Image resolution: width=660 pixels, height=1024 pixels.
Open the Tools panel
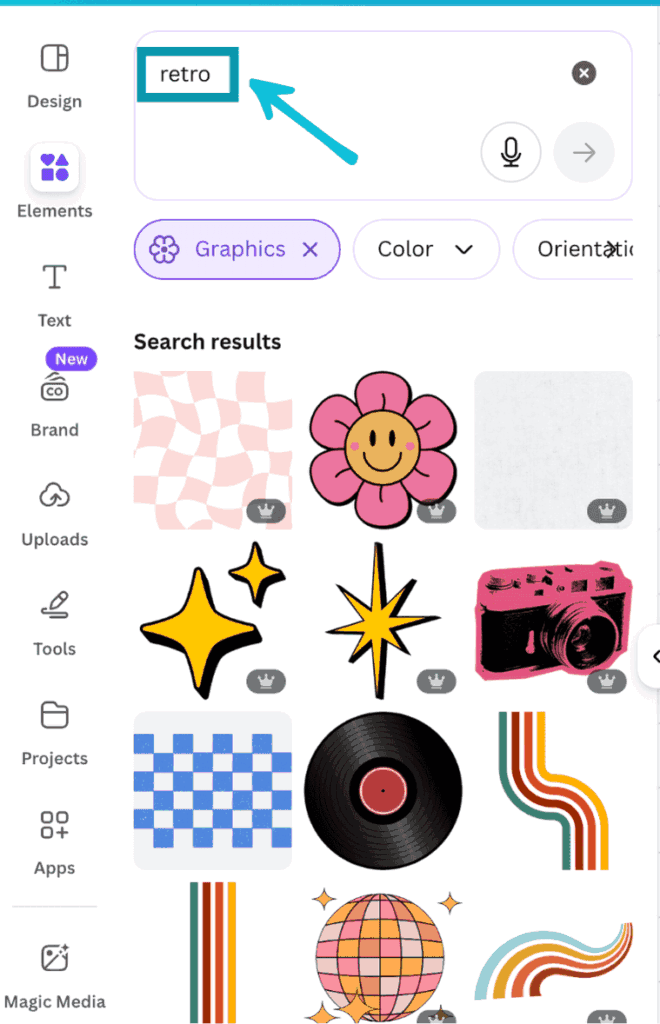coord(54,623)
